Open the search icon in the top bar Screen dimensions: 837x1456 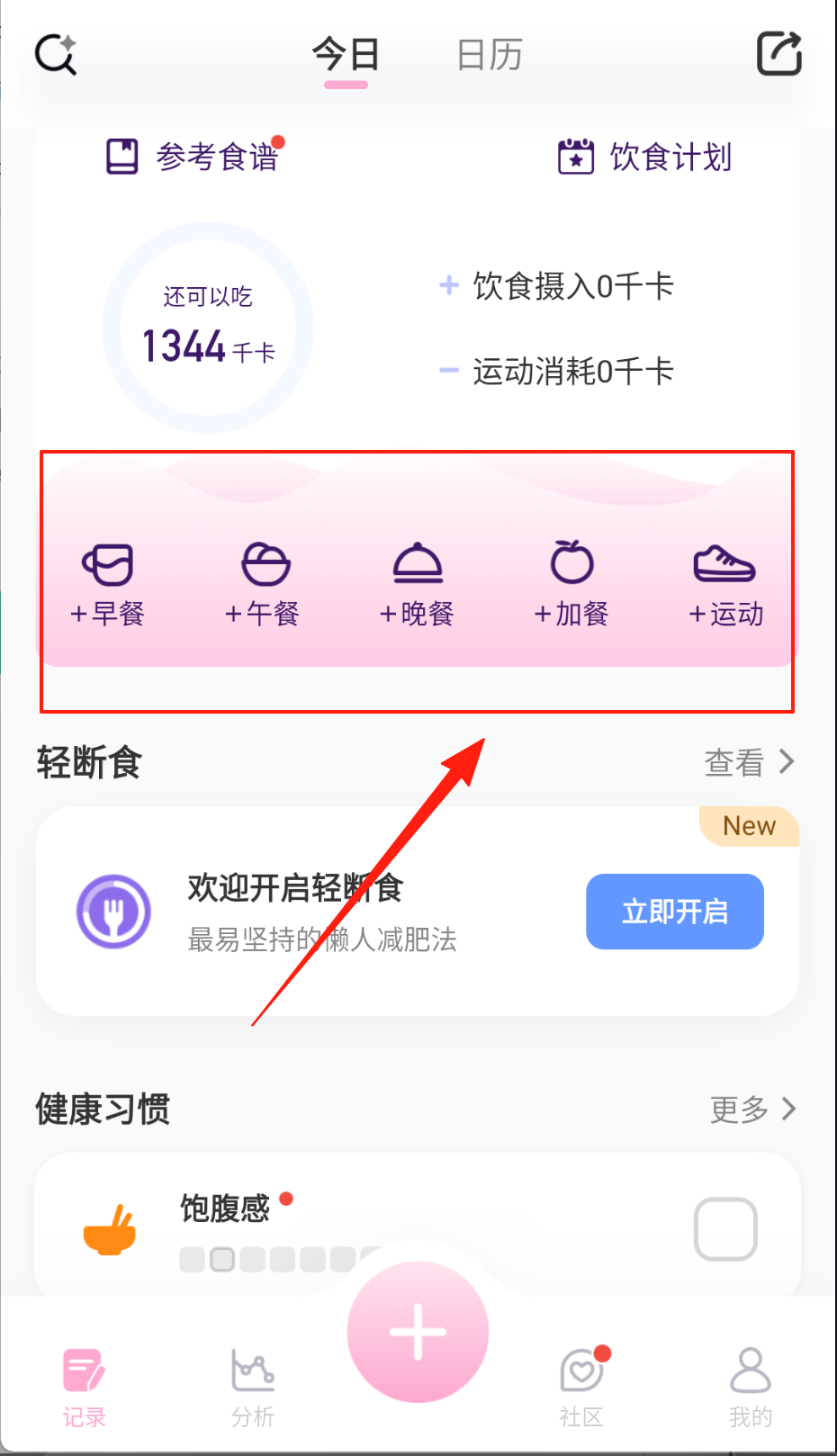pyautogui.click(x=56, y=55)
